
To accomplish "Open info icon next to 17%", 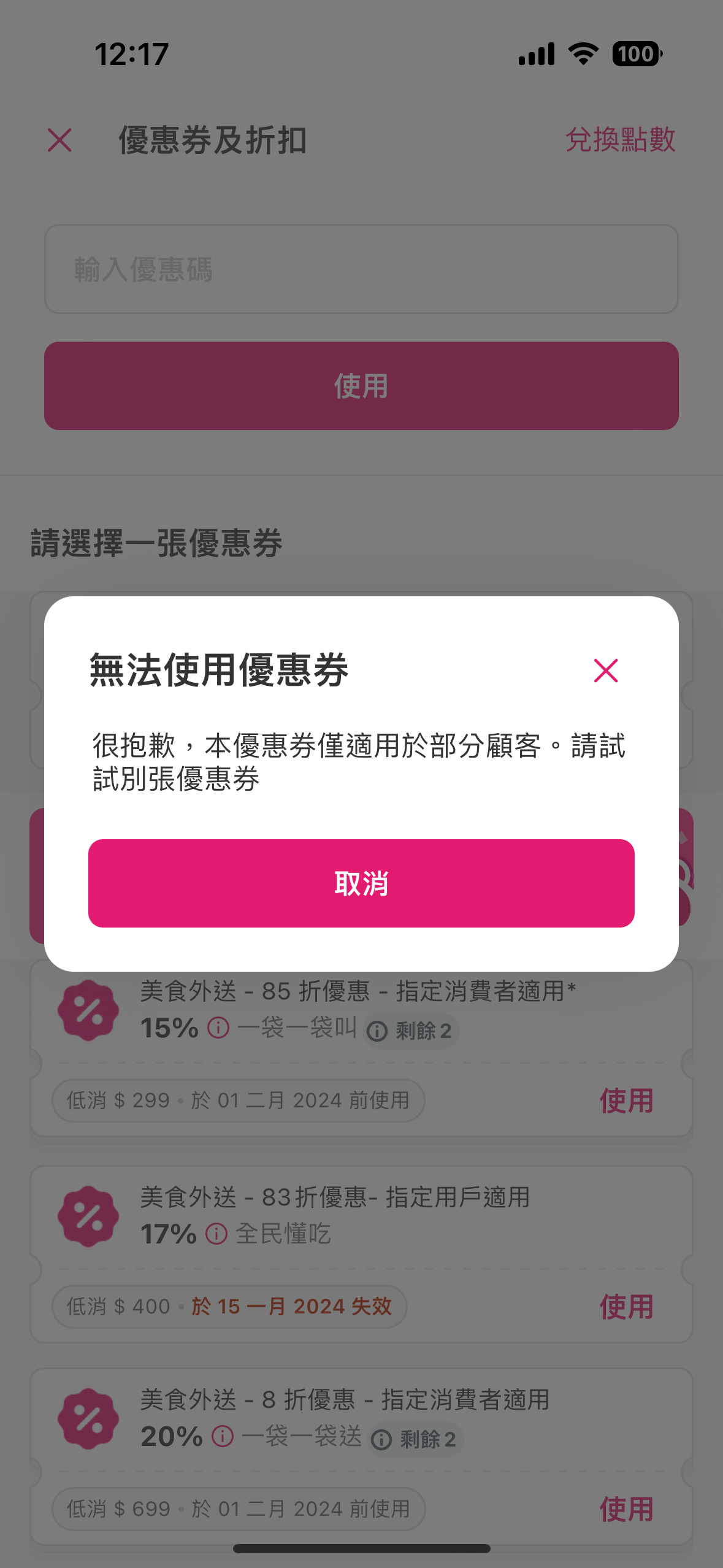I will (x=216, y=1233).
